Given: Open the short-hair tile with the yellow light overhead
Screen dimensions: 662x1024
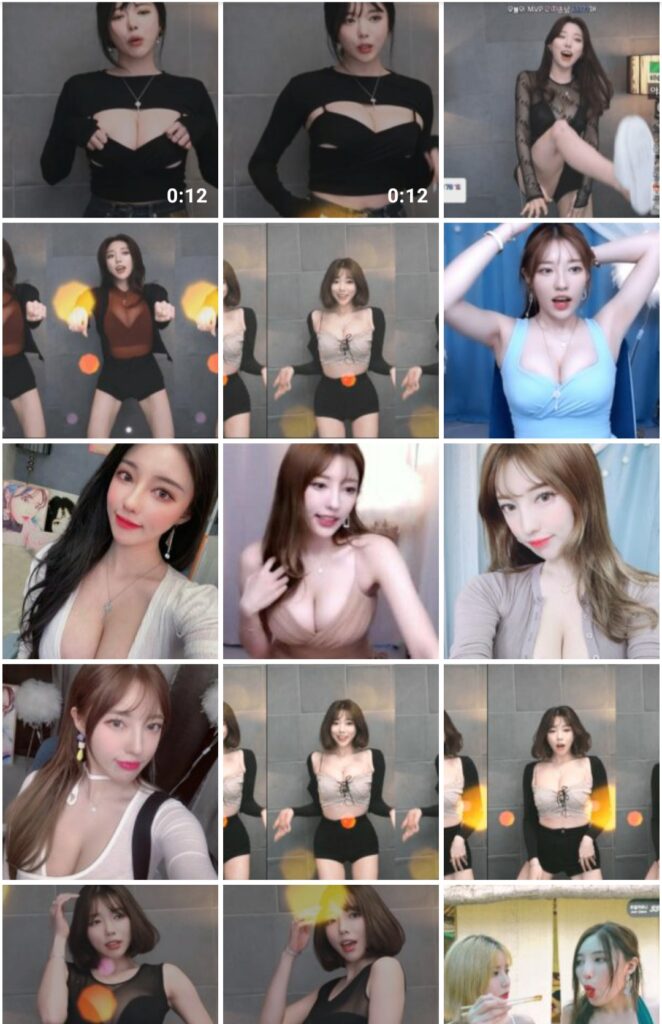Looking at the screenshot, I should 331,955.
